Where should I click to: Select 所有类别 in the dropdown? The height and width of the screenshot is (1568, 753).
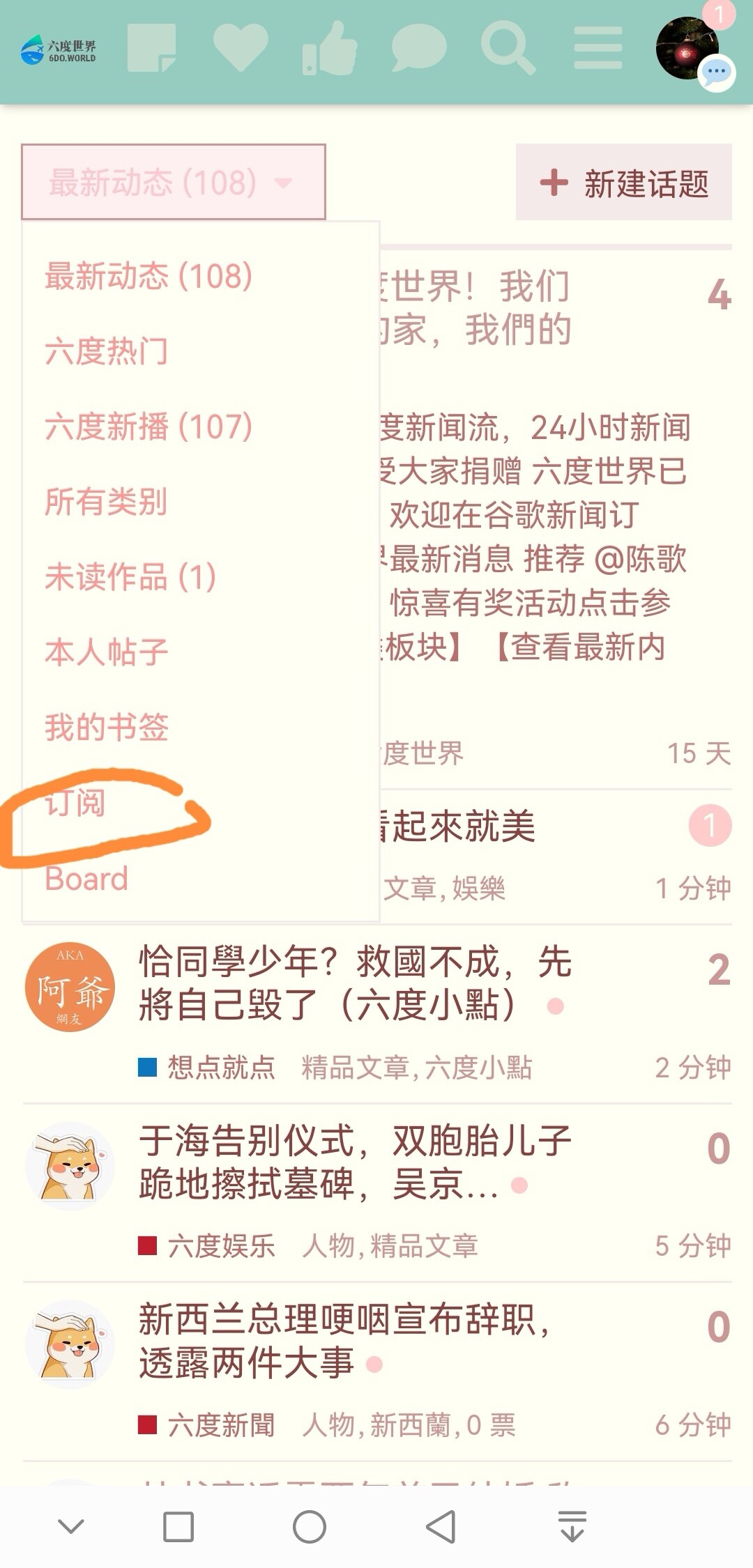pyautogui.click(x=106, y=501)
